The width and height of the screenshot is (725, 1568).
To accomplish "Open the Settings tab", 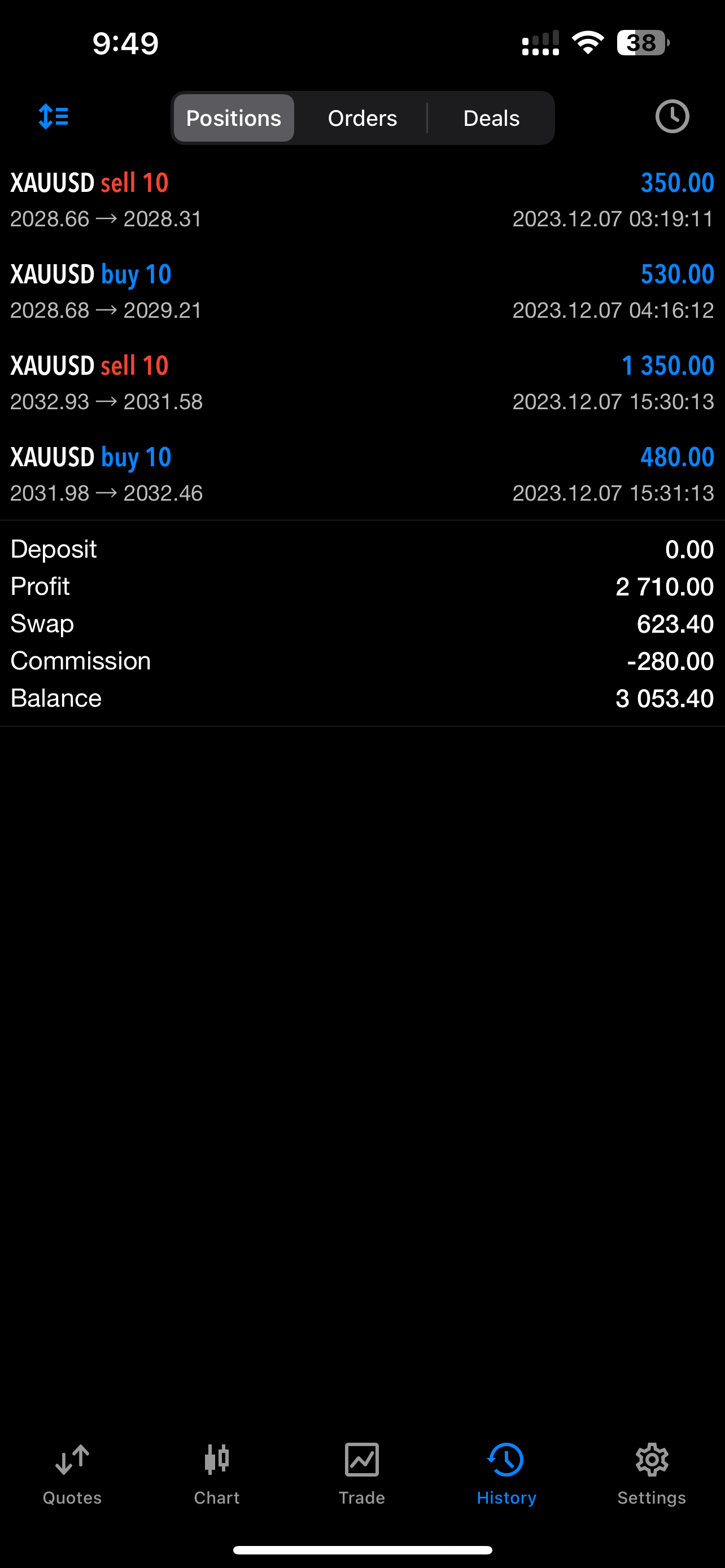I will pyautogui.click(x=652, y=1474).
